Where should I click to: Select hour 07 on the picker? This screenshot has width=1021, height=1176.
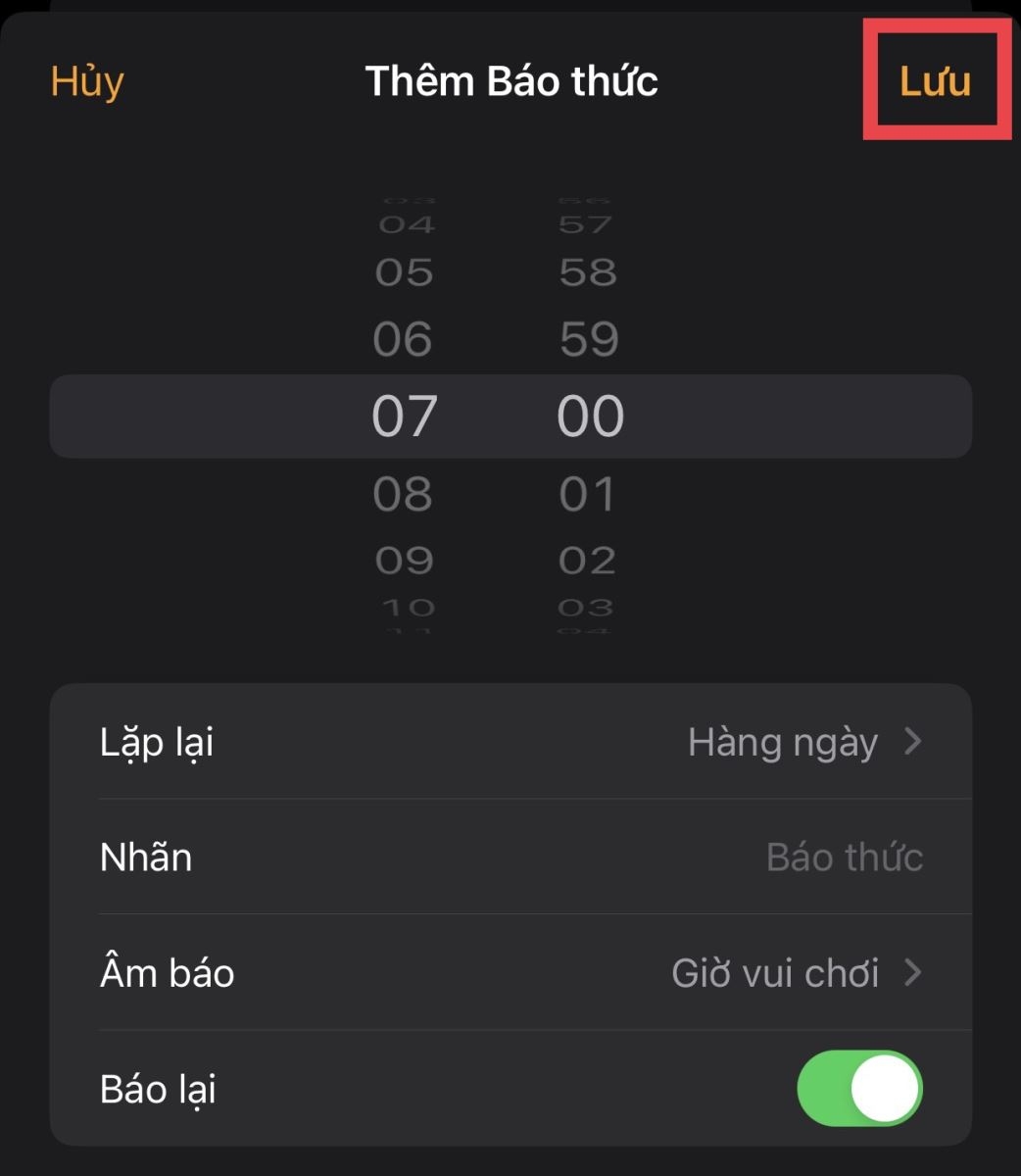[x=406, y=415]
